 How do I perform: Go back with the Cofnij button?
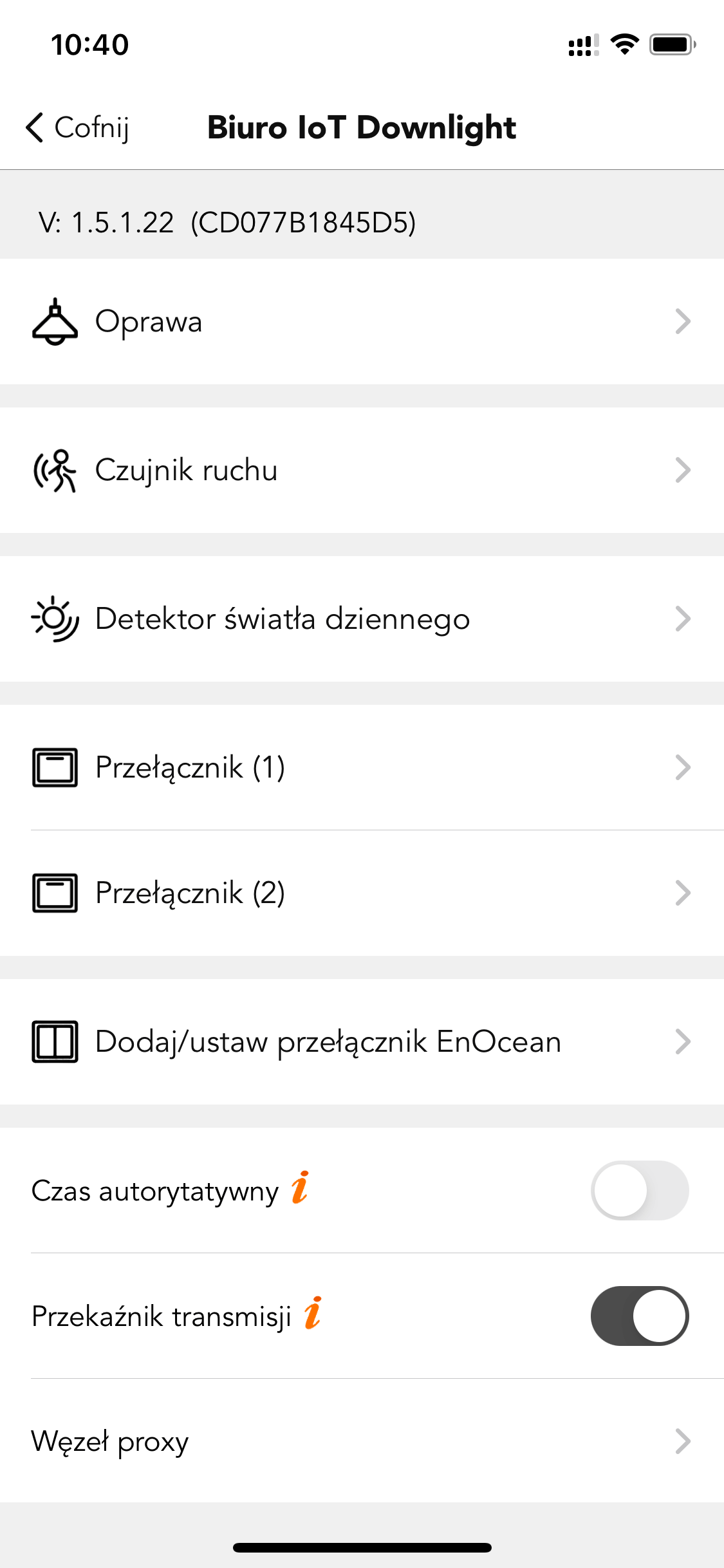tap(77, 127)
